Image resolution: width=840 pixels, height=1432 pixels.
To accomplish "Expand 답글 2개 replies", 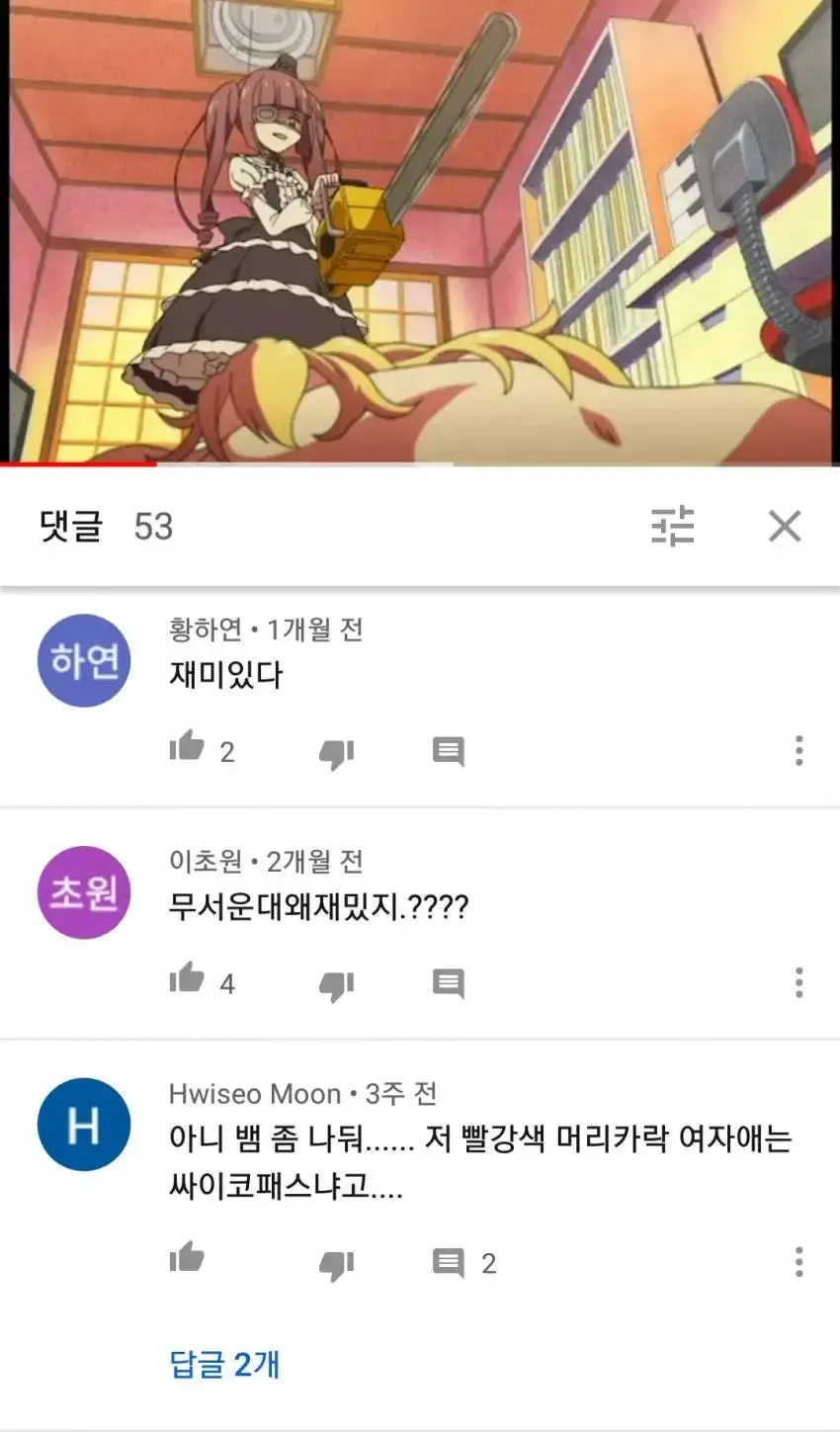I will pyautogui.click(x=225, y=1364).
